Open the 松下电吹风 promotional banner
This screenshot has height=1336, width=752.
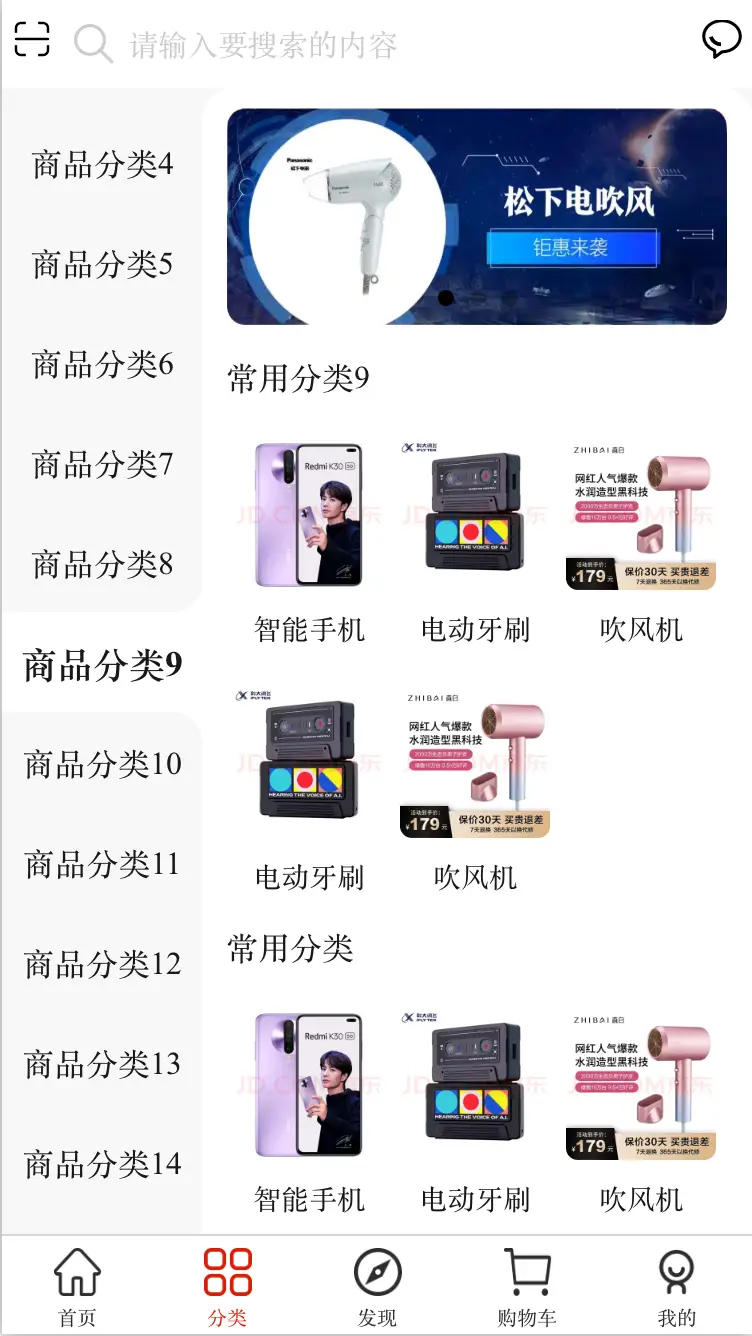pos(477,216)
